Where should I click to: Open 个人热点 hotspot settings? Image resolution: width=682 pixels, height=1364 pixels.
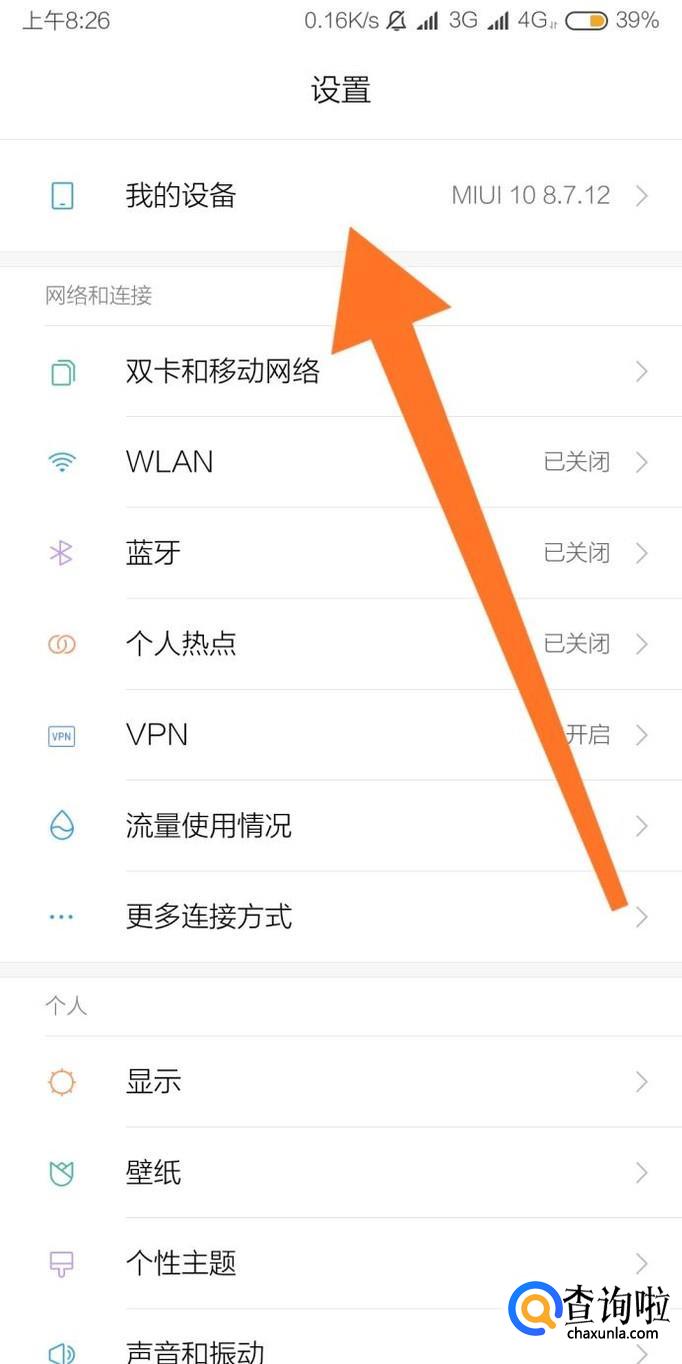tap(341, 644)
